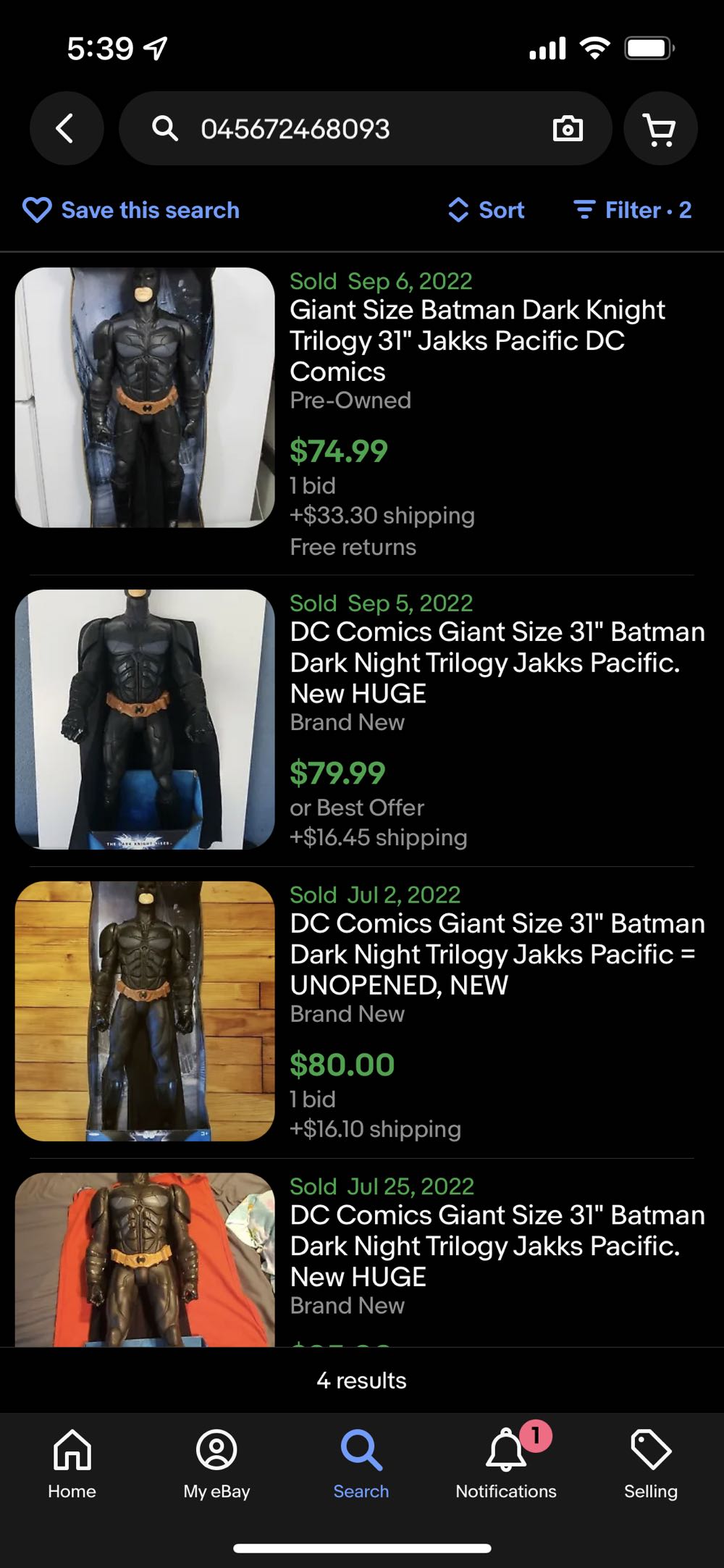Open the shopping cart
This screenshot has width=724, height=1568.
click(660, 128)
